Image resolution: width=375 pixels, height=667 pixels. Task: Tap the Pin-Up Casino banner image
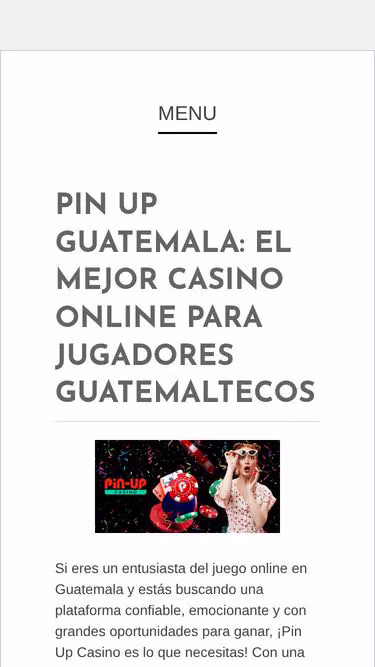pos(188,486)
